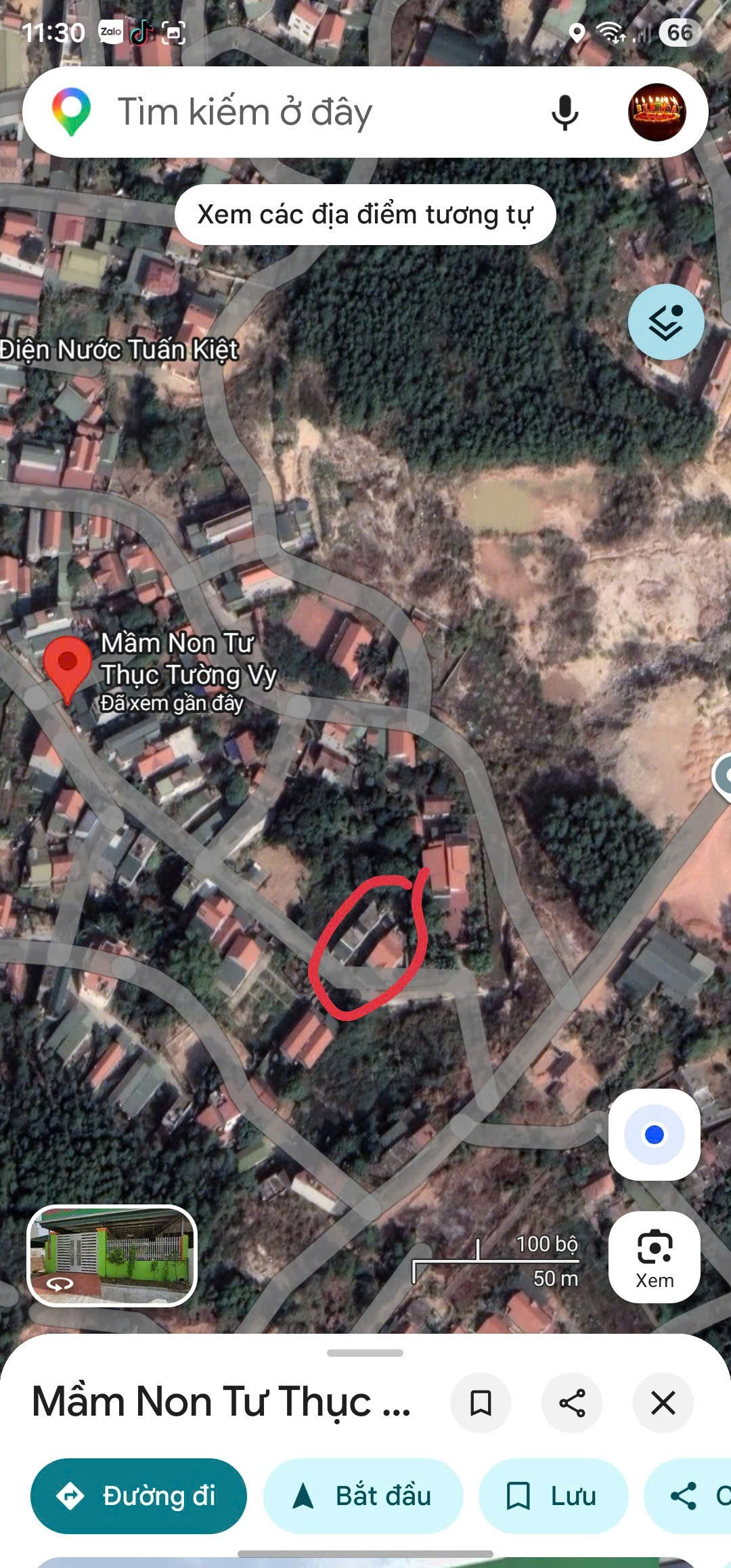Save the place with Lưu button
Screen dimensions: 731x1568
pyautogui.click(x=553, y=1496)
